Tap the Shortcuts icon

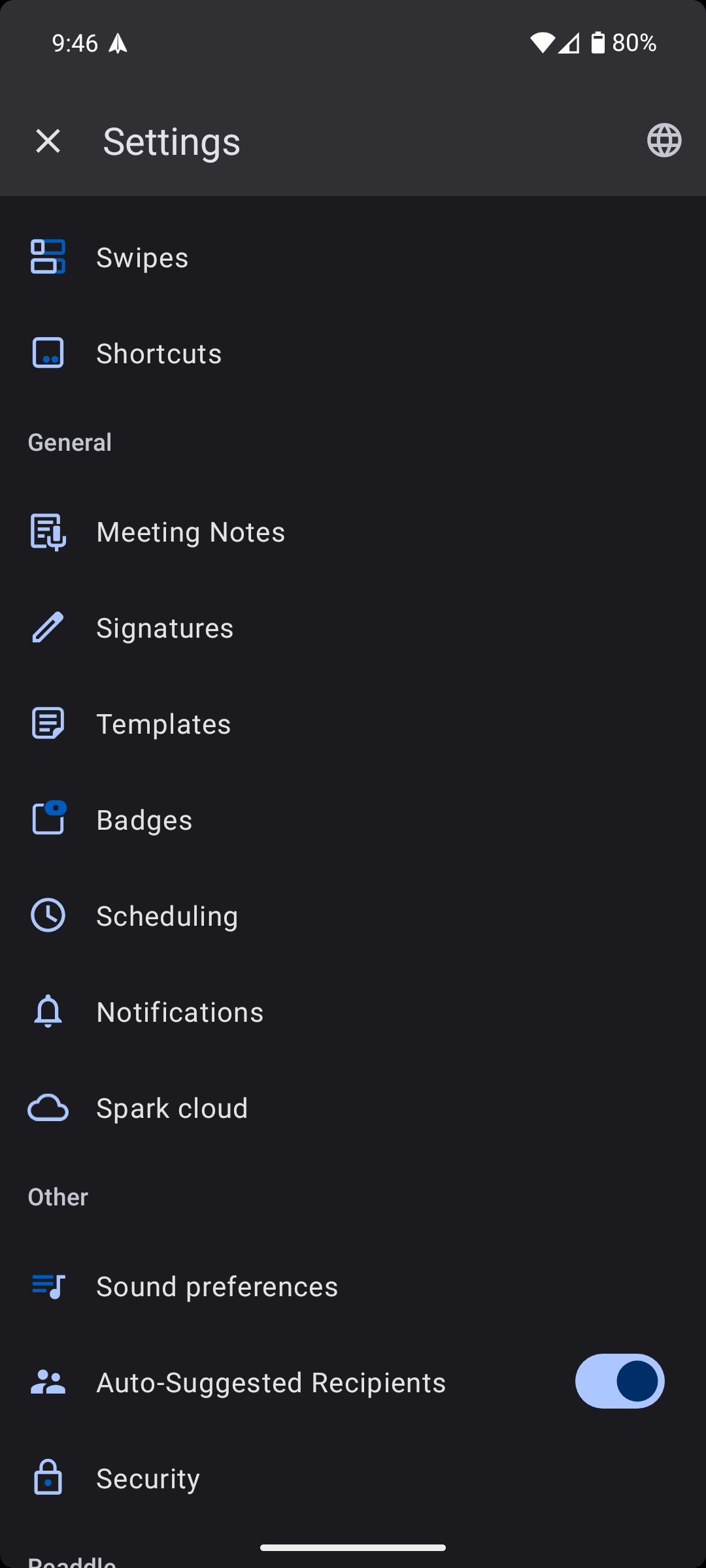[x=48, y=353]
